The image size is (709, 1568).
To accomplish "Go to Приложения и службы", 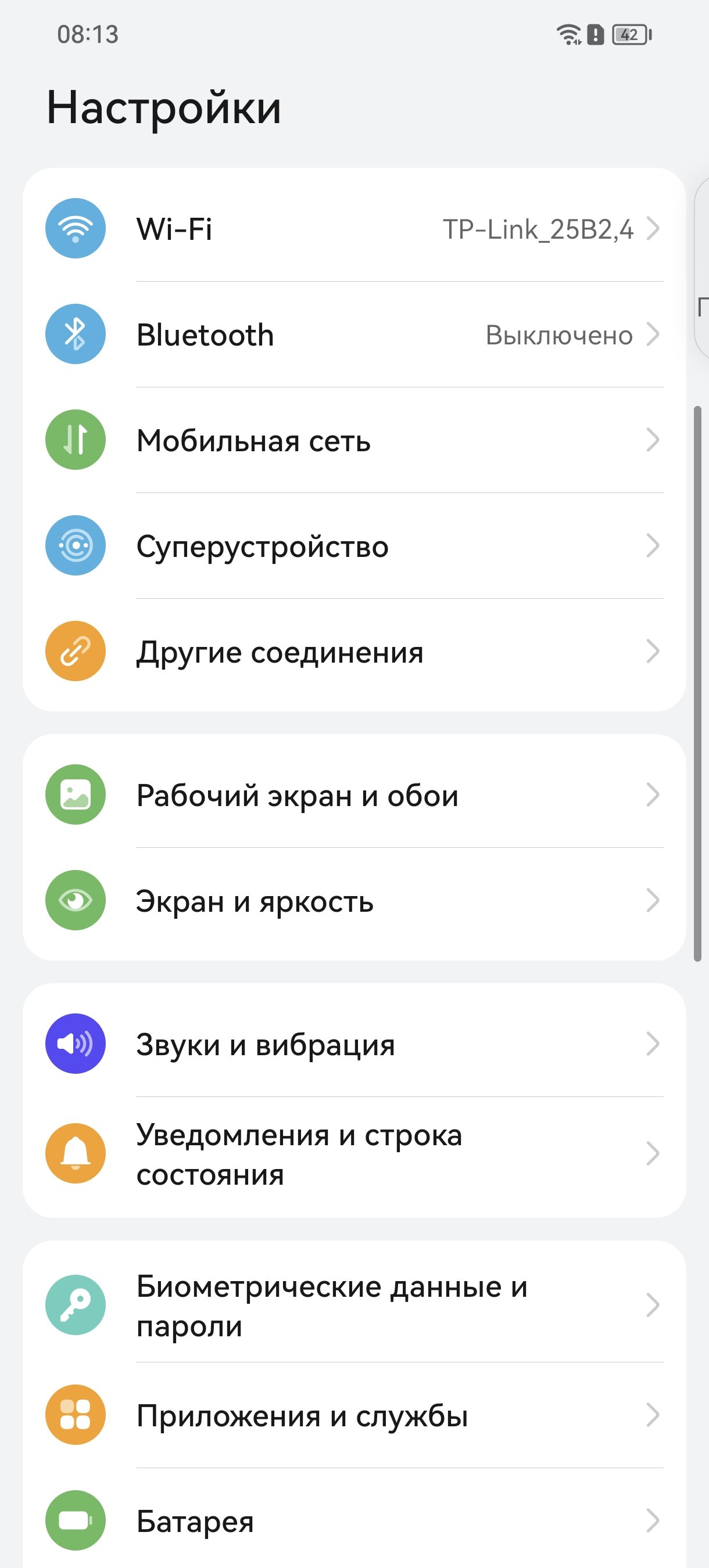I will (x=353, y=1415).
